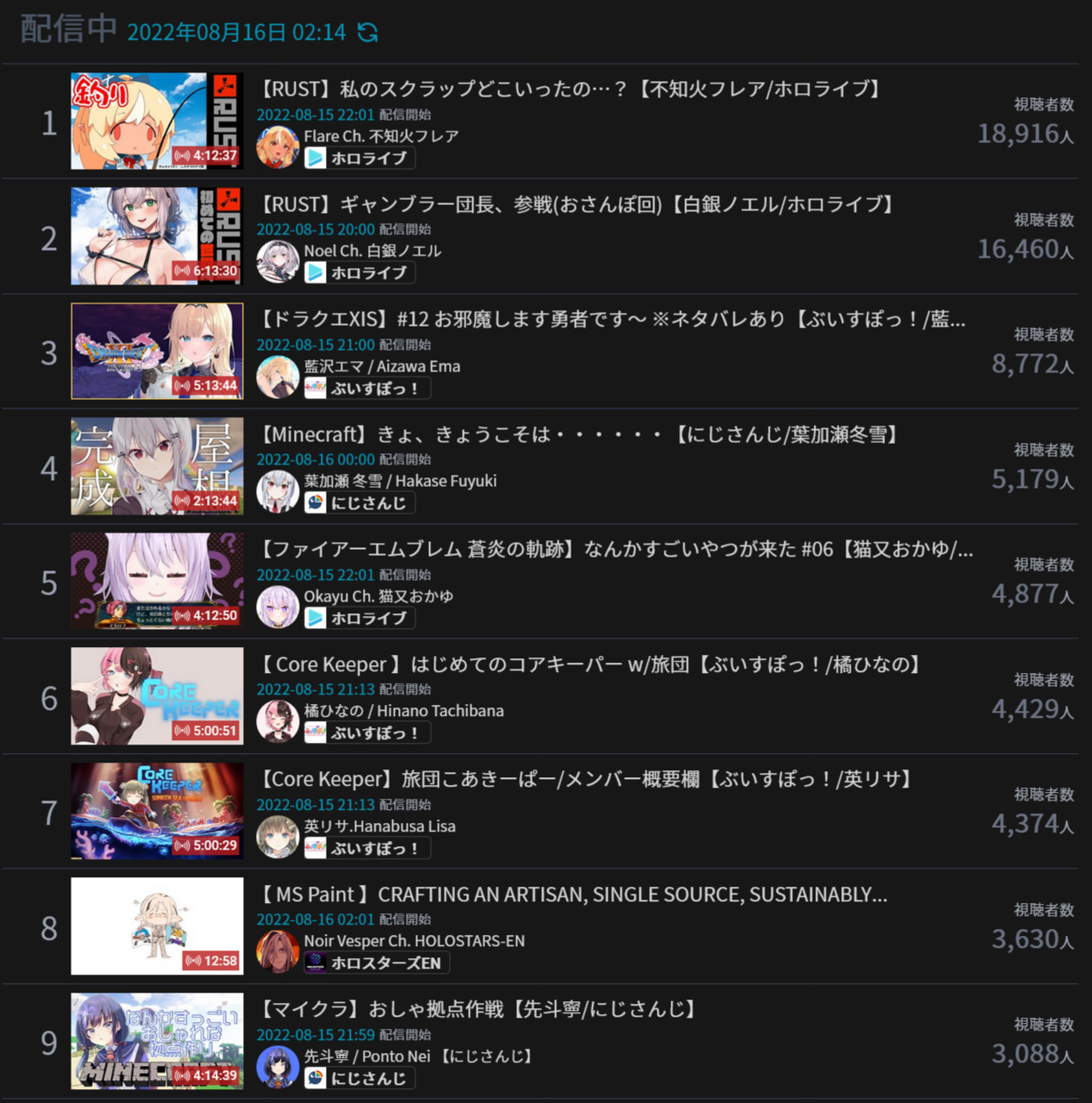Visit Okayu Ch. 猫又おかゆ channel
Image resolution: width=1092 pixels, height=1103 pixels.
(378, 596)
